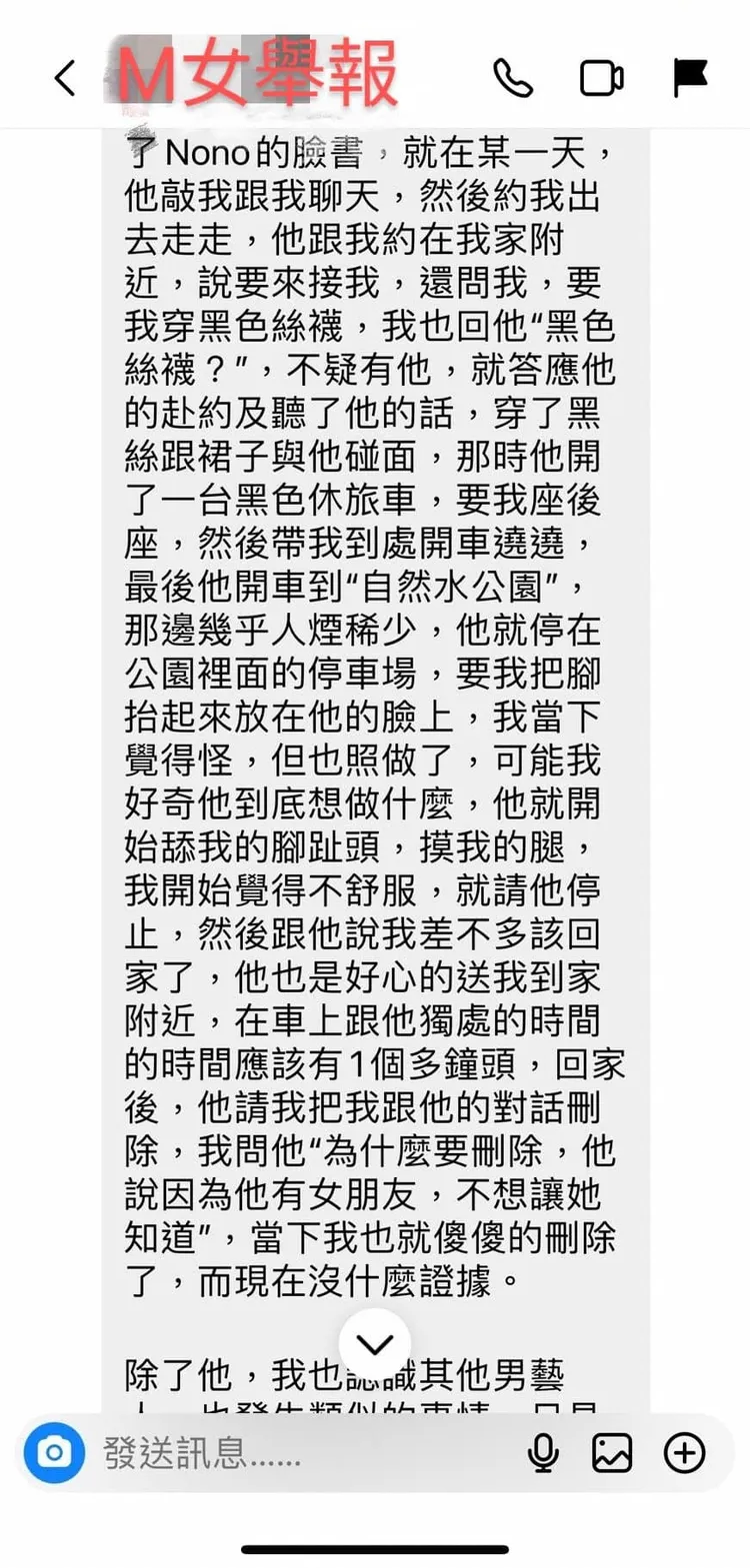
Task: Tap the blue camera icon to take a photo
Action: pos(57,1453)
